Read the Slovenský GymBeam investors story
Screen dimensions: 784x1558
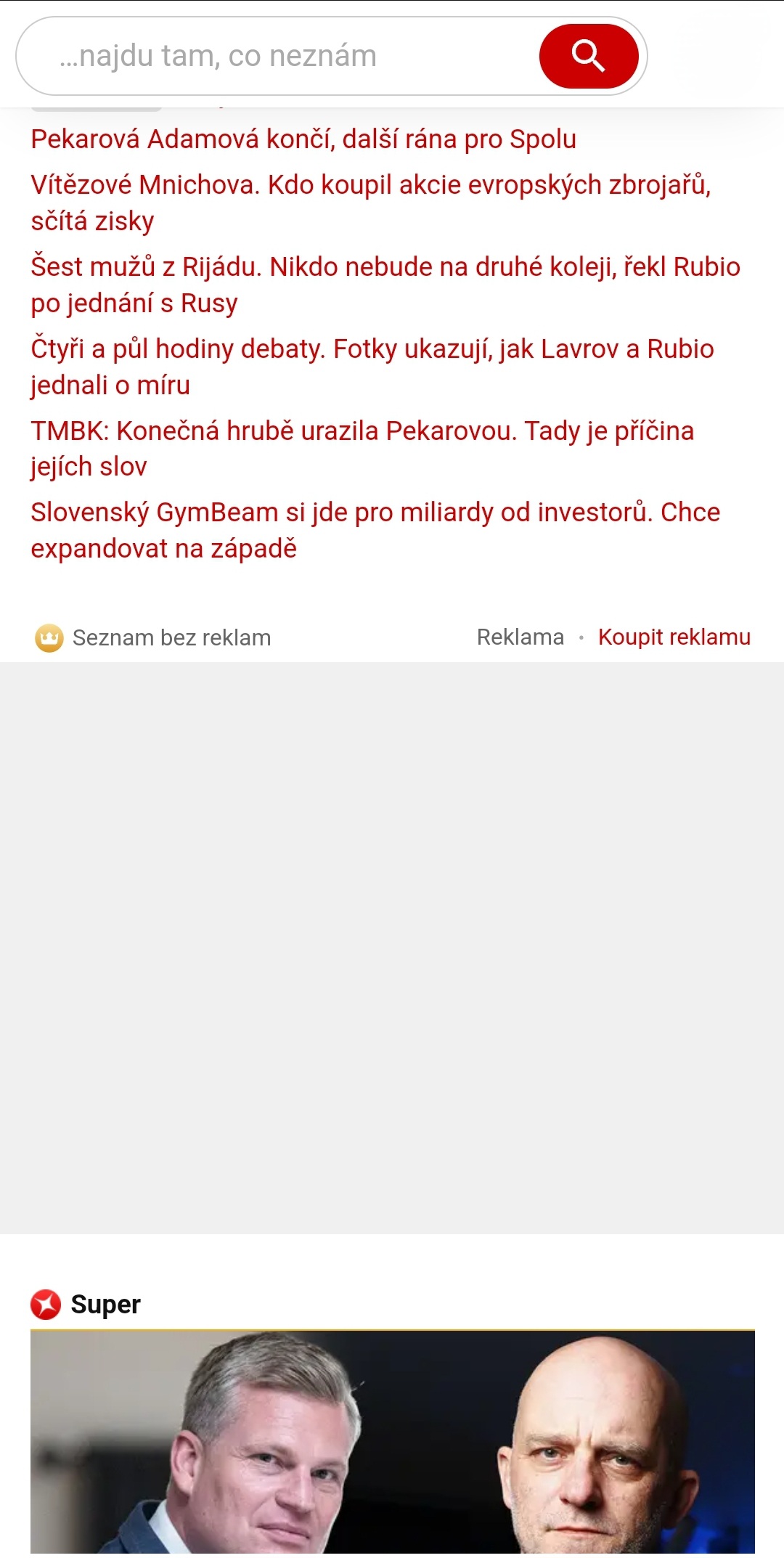[375, 530]
